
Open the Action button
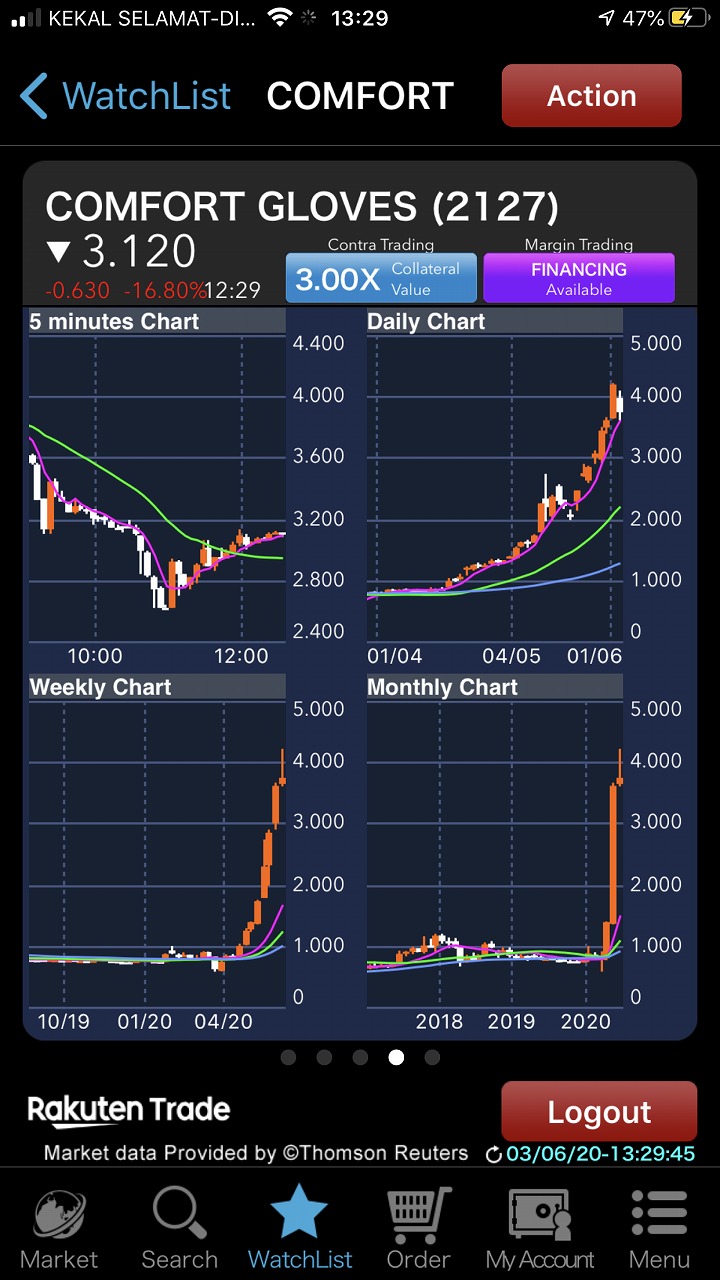click(x=591, y=96)
